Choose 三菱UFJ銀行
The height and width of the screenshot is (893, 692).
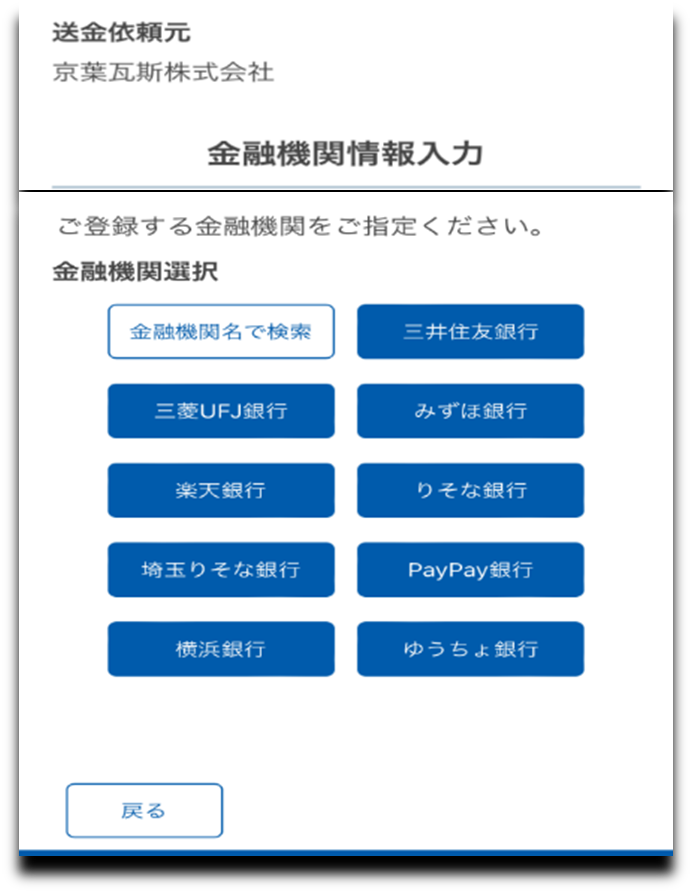point(221,411)
